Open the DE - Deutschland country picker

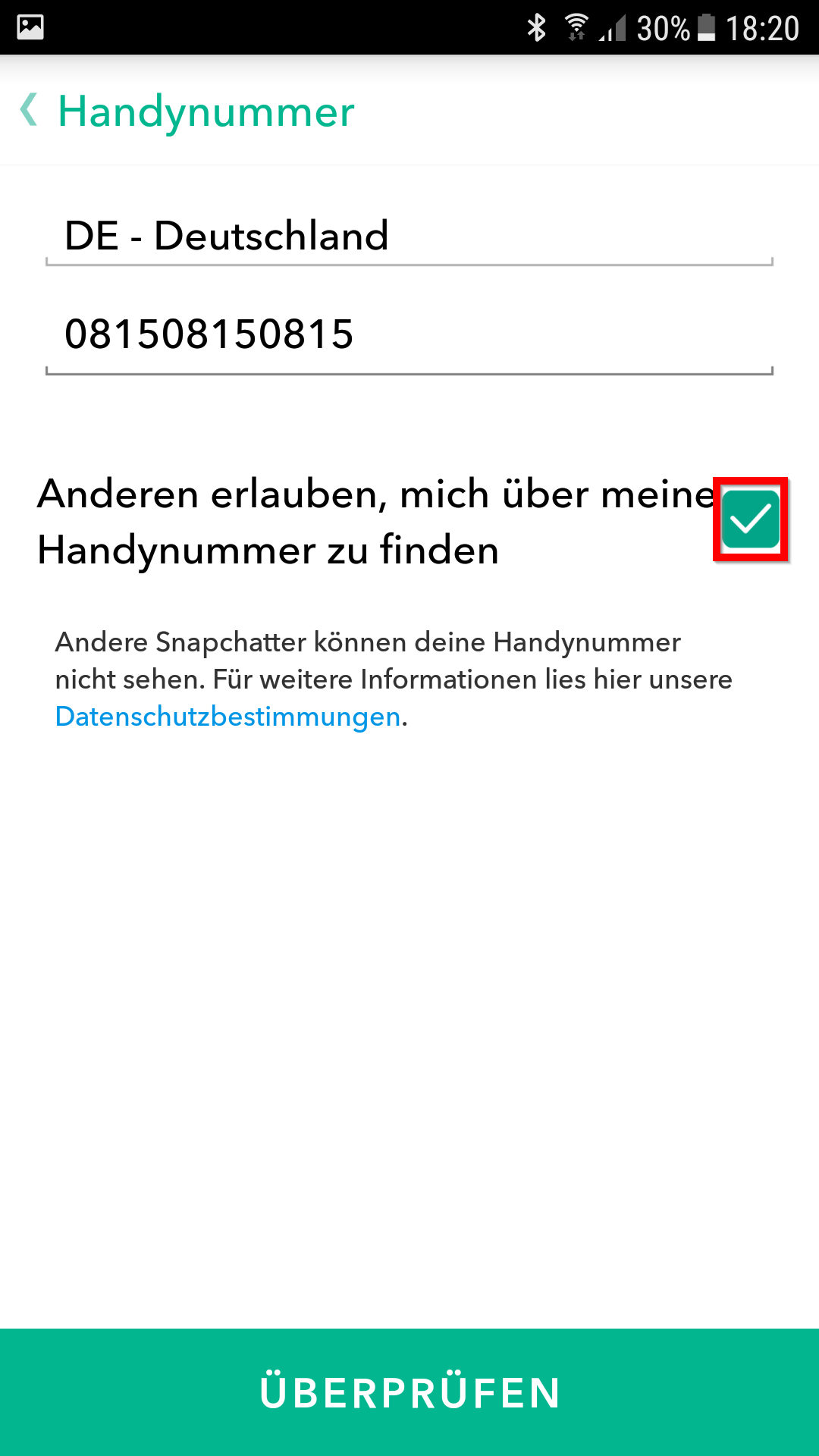click(x=409, y=236)
